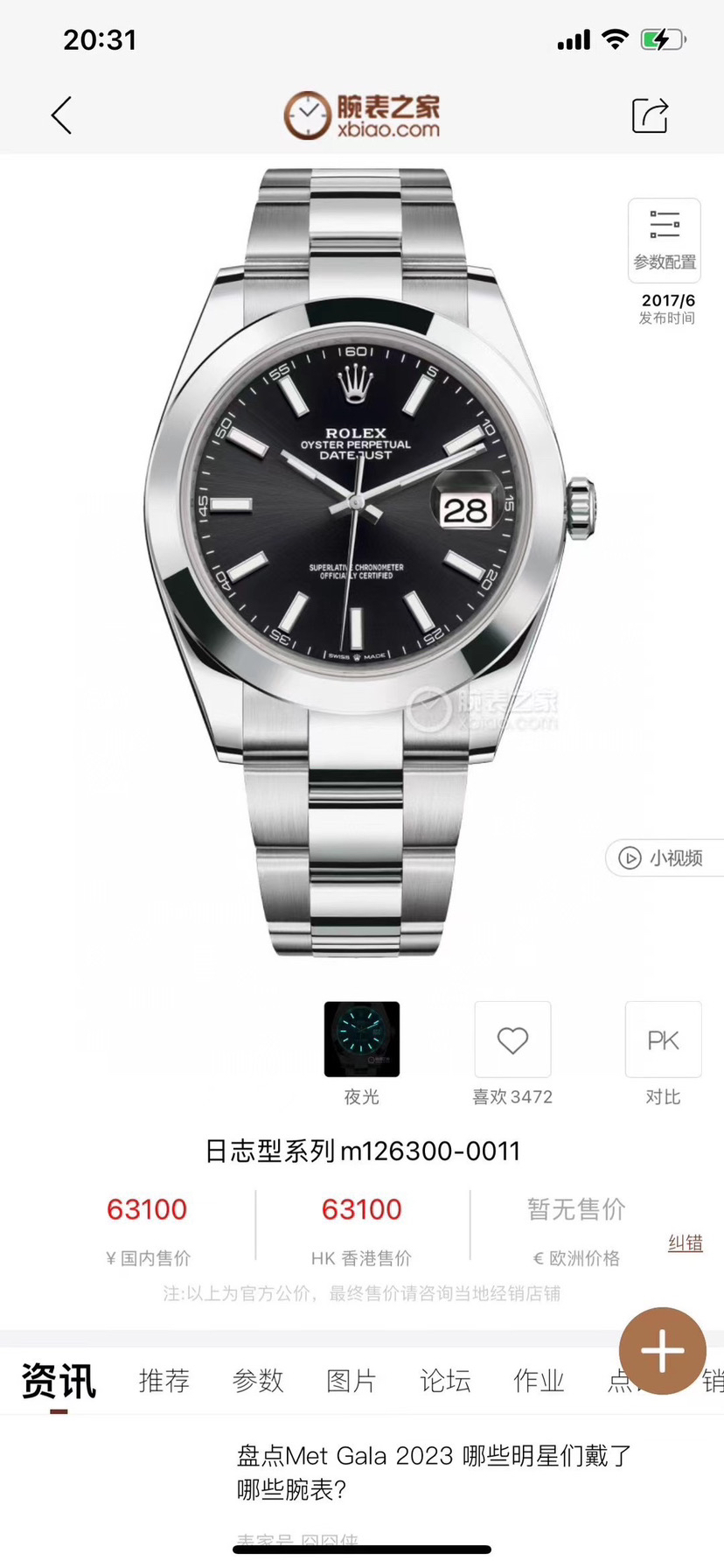Image resolution: width=724 pixels, height=1568 pixels.
Task: Switch to the 参数 tab
Action: click(258, 1381)
